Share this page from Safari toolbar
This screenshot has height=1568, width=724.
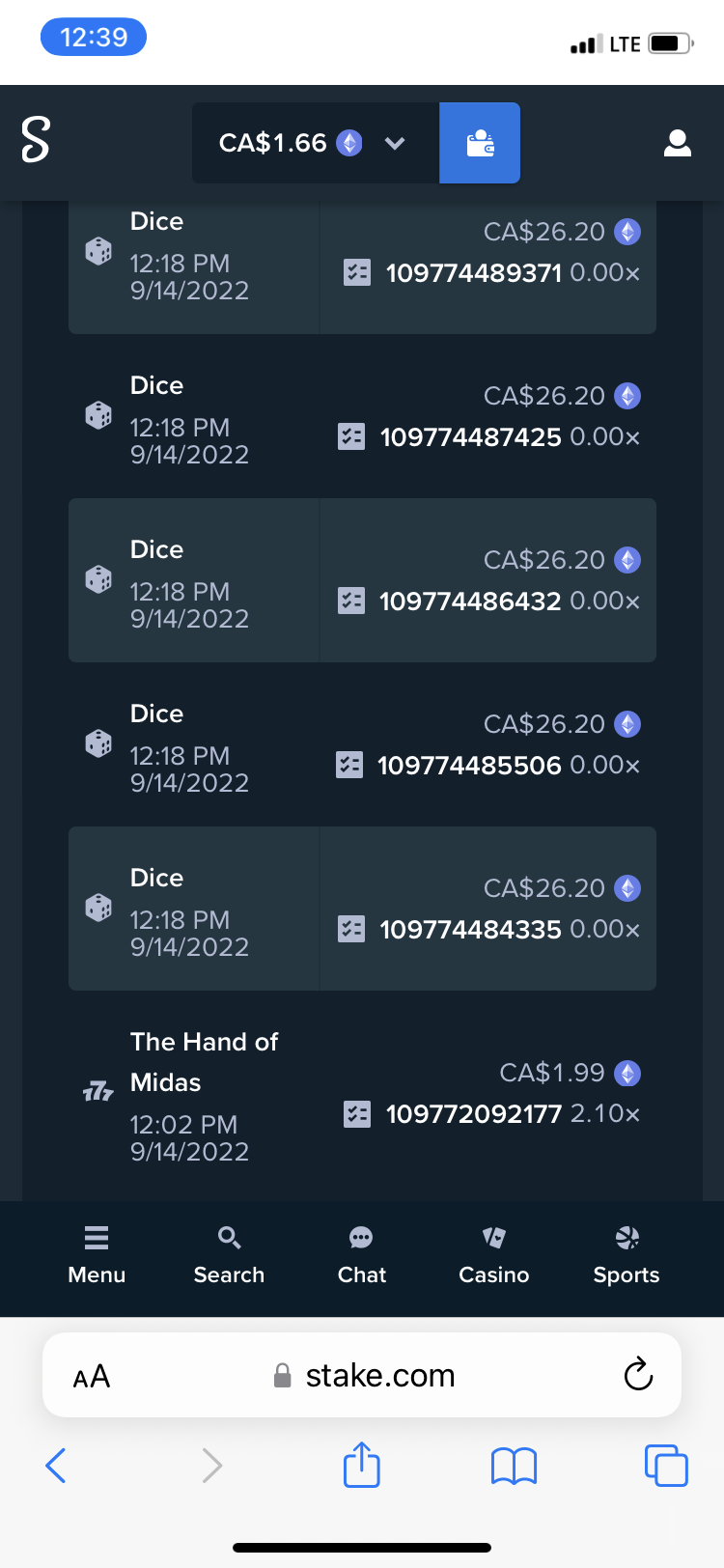click(x=362, y=1465)
